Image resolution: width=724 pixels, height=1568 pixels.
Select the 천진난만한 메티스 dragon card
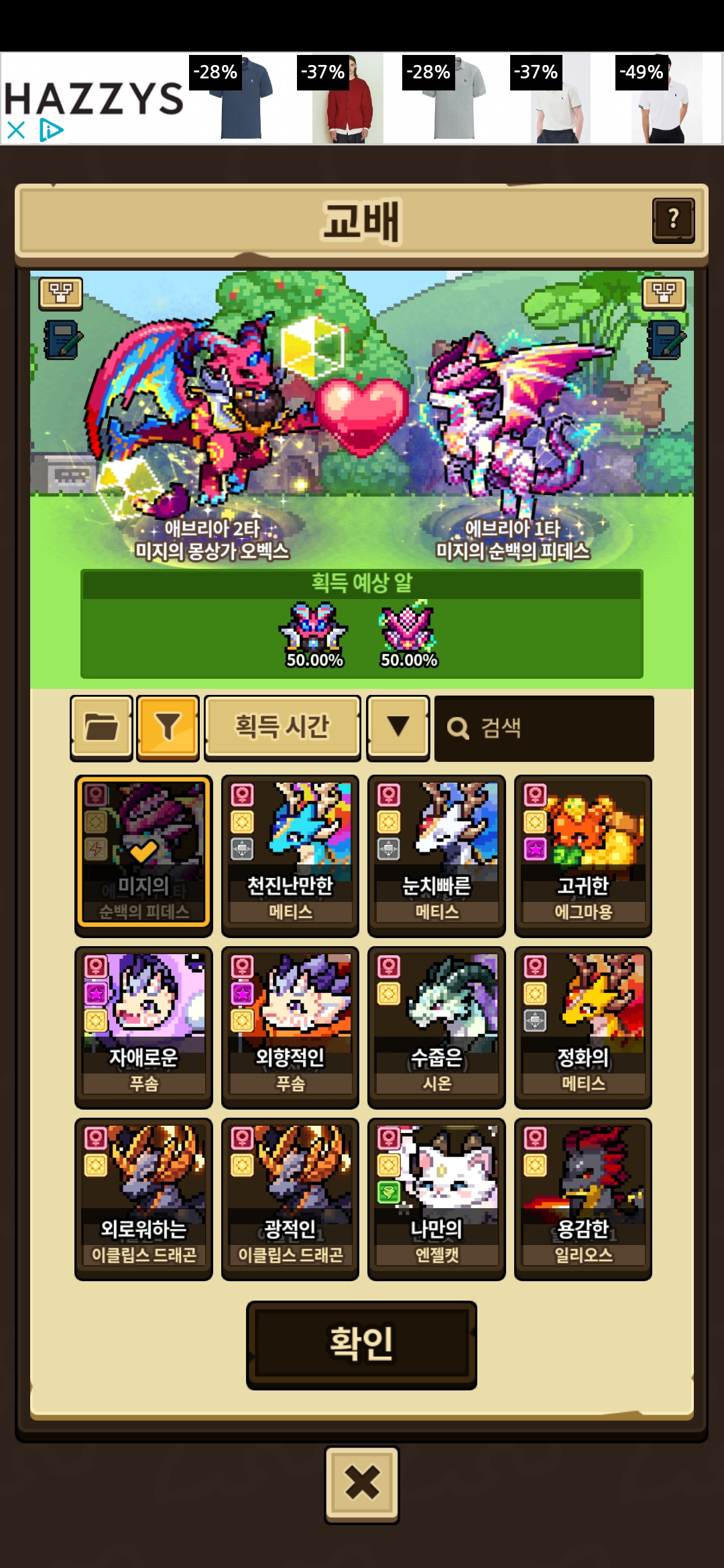pos(290,855)
